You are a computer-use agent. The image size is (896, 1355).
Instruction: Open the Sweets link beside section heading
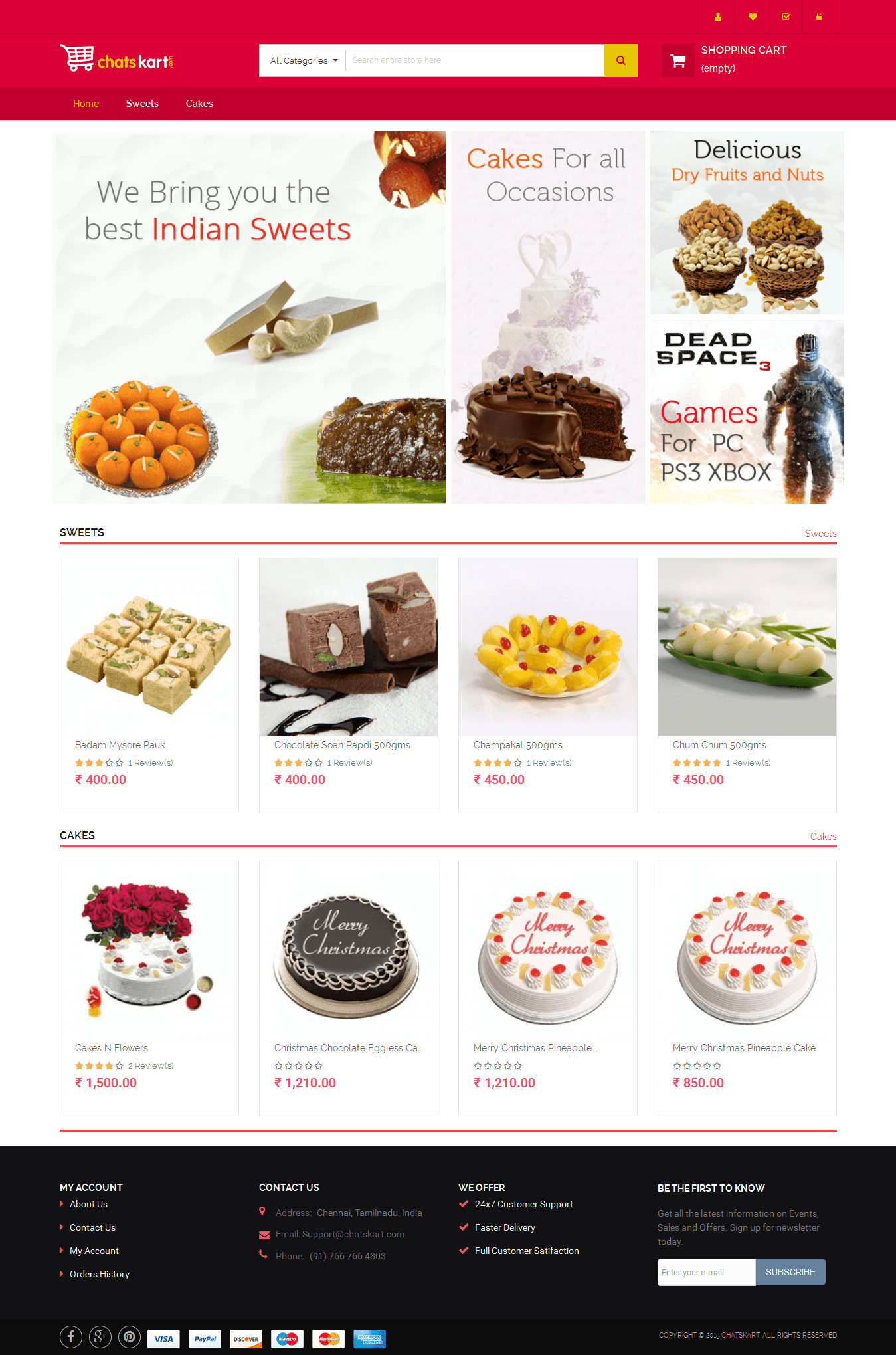point(820,534)
